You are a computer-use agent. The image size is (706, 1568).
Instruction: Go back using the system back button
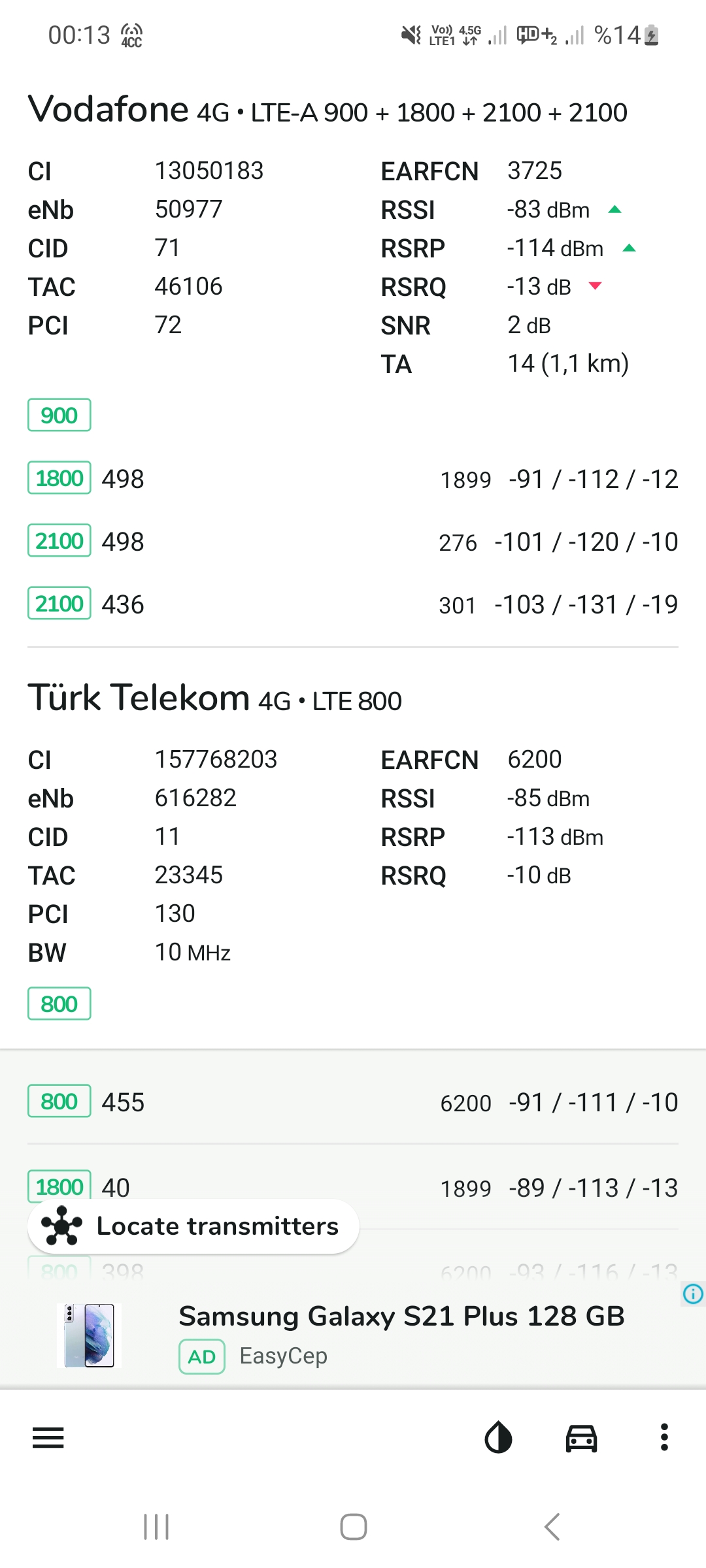[x=552, y=1527]
